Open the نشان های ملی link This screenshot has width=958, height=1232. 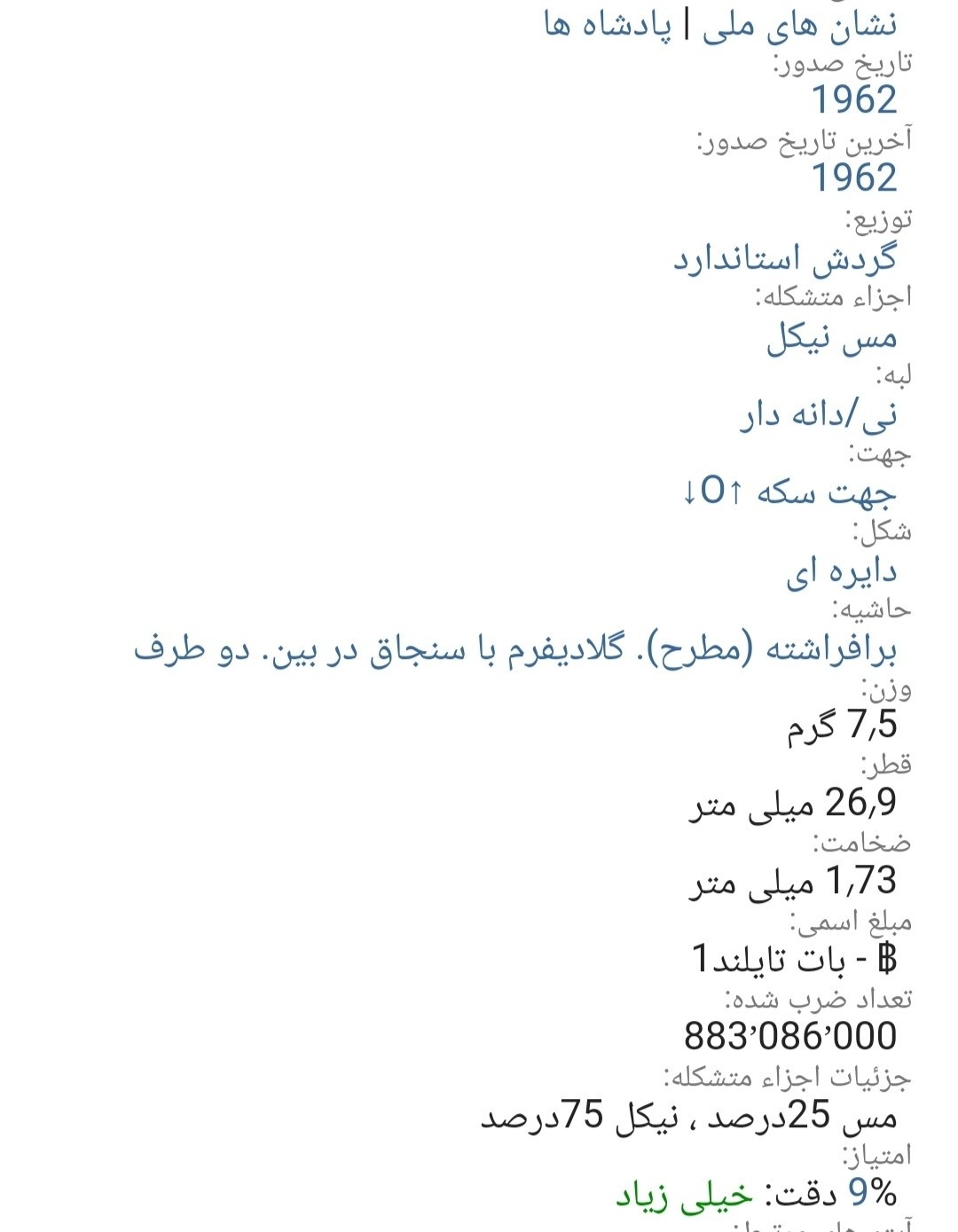pyautogui.click(x=798, y=25)
